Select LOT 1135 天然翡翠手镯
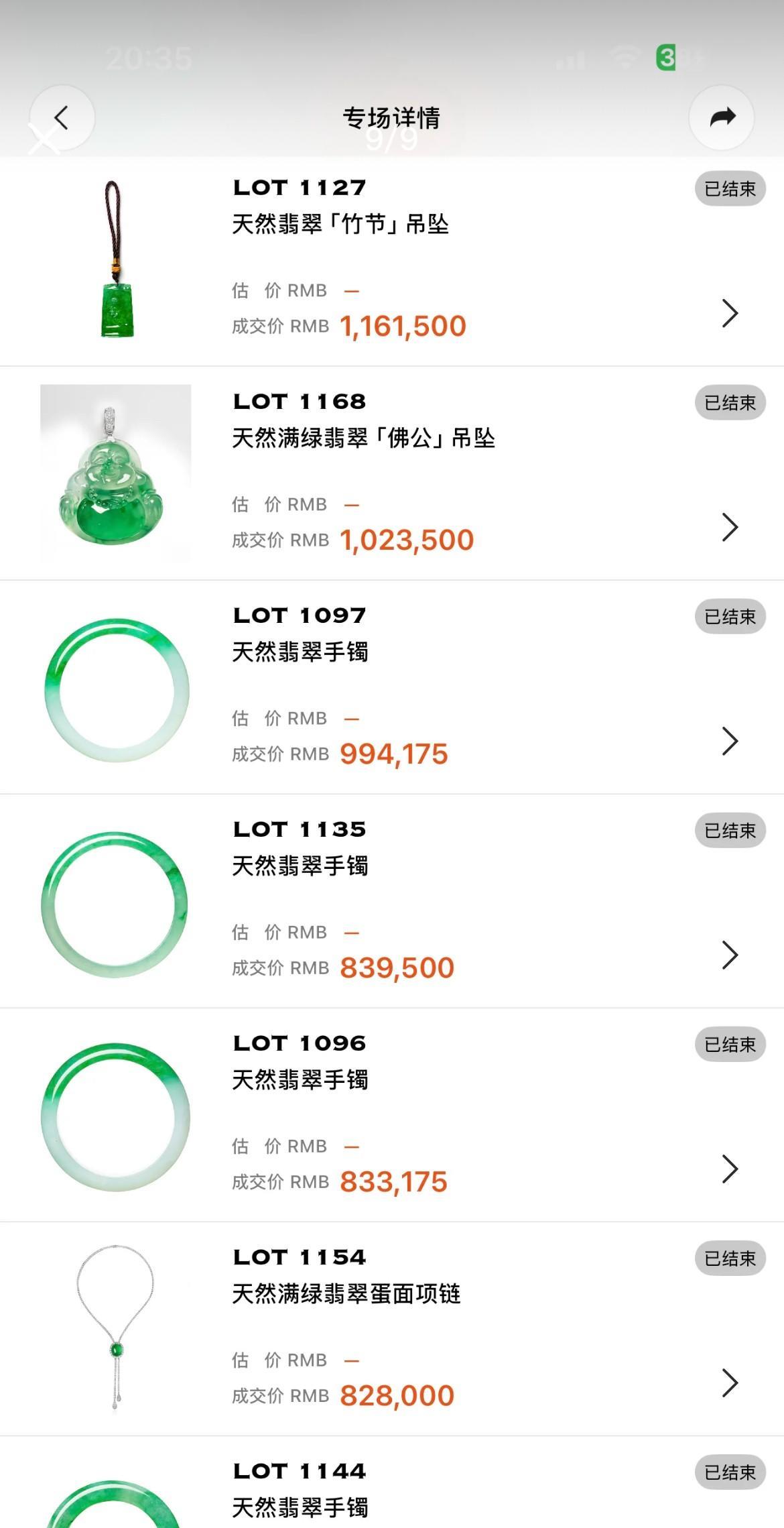The width and height of the screenshot is (784, 1528). (391, 901)
